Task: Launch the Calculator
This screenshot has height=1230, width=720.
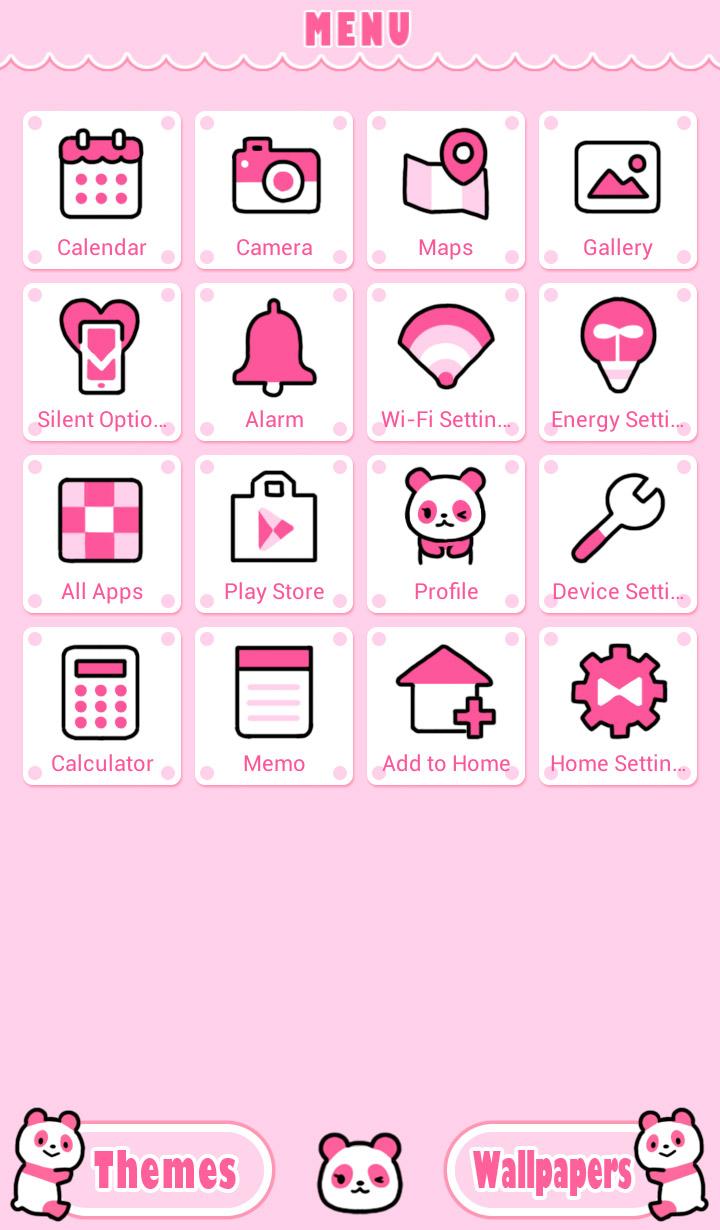Action: [x=102, y=706]
